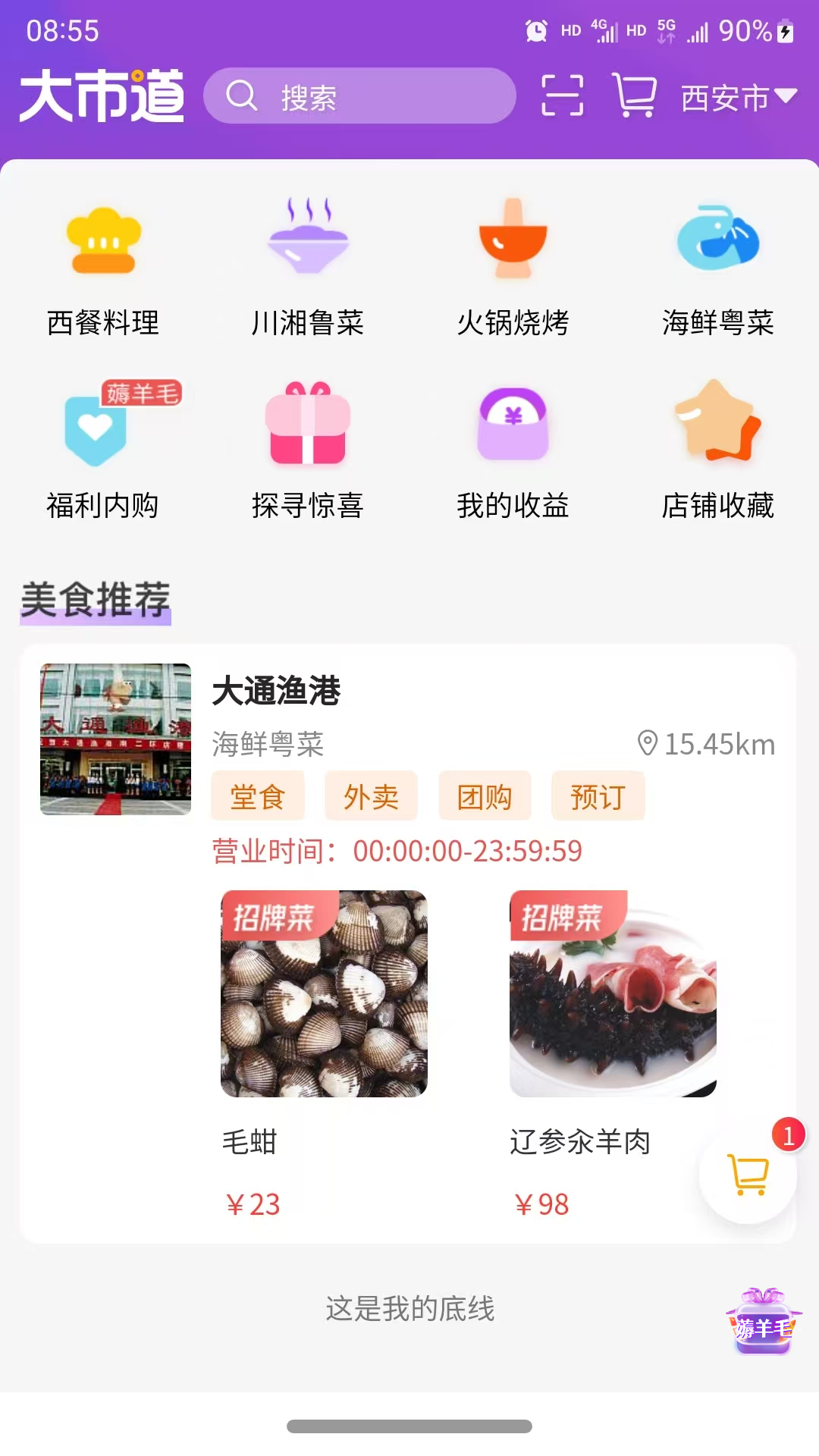Select the 堂食 service tag
The width and height of the screenshot is (819, 1456).
pos(258,795)
